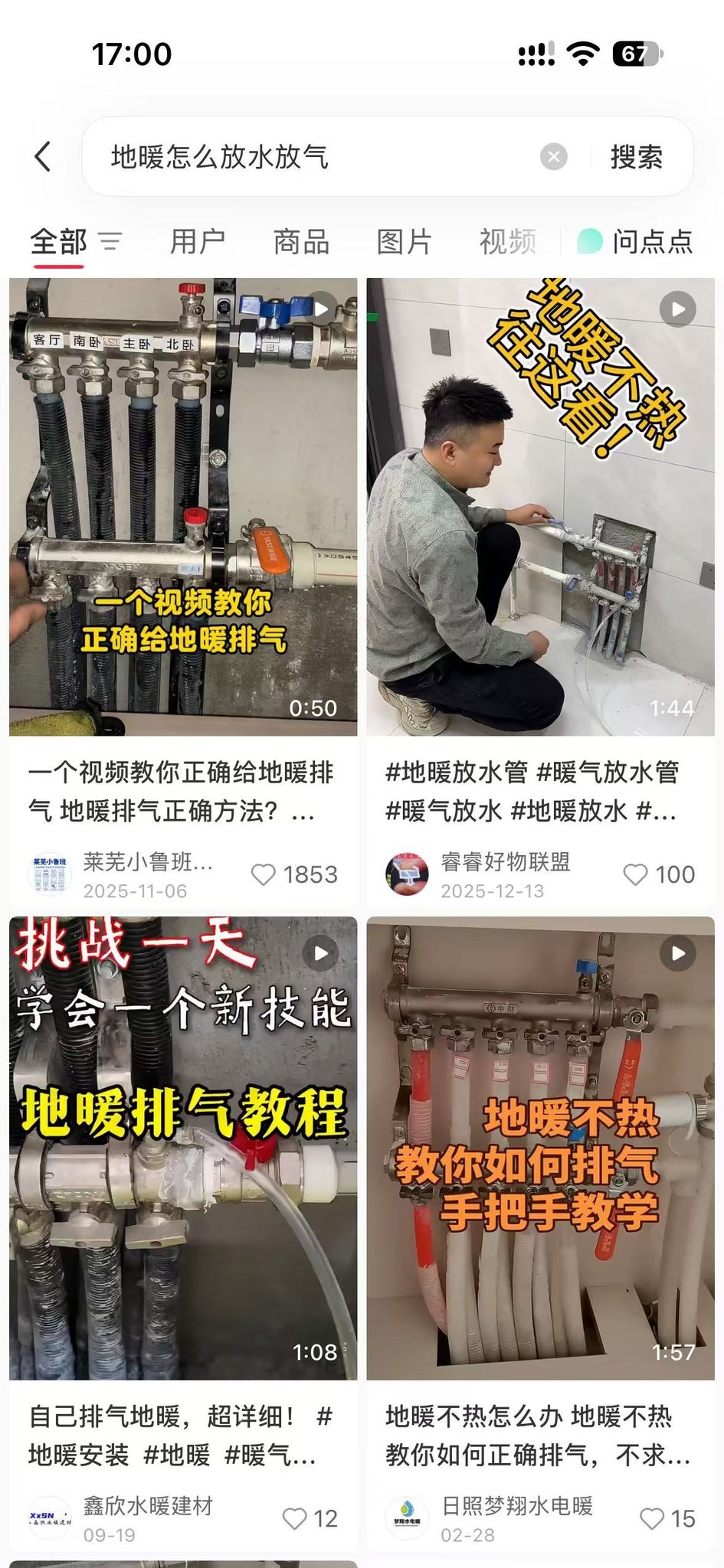
Task: Open the 地暖不热教你如何排气 video
Action: pos(540,1148)
